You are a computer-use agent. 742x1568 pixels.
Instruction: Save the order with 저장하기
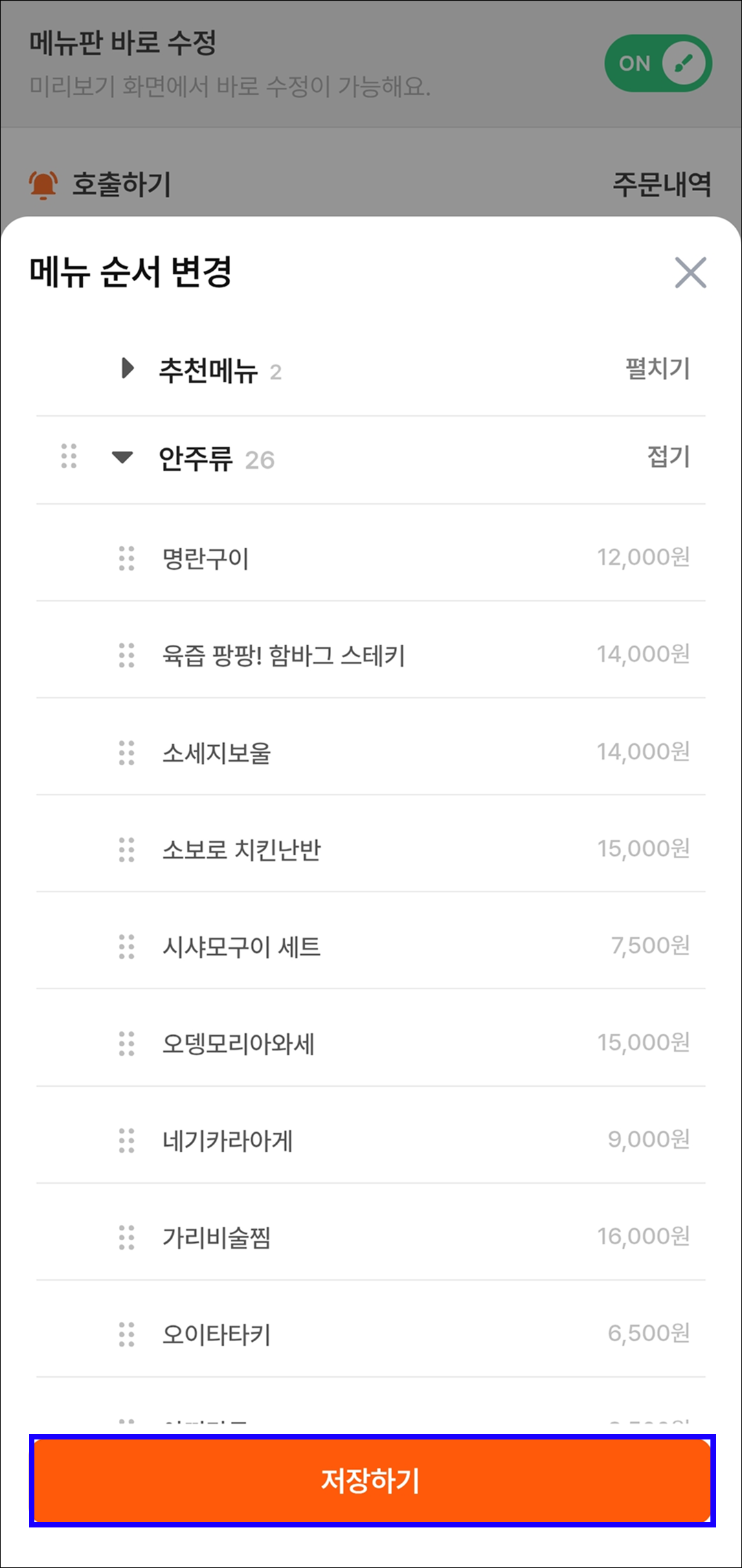[x=372, y=1480]
